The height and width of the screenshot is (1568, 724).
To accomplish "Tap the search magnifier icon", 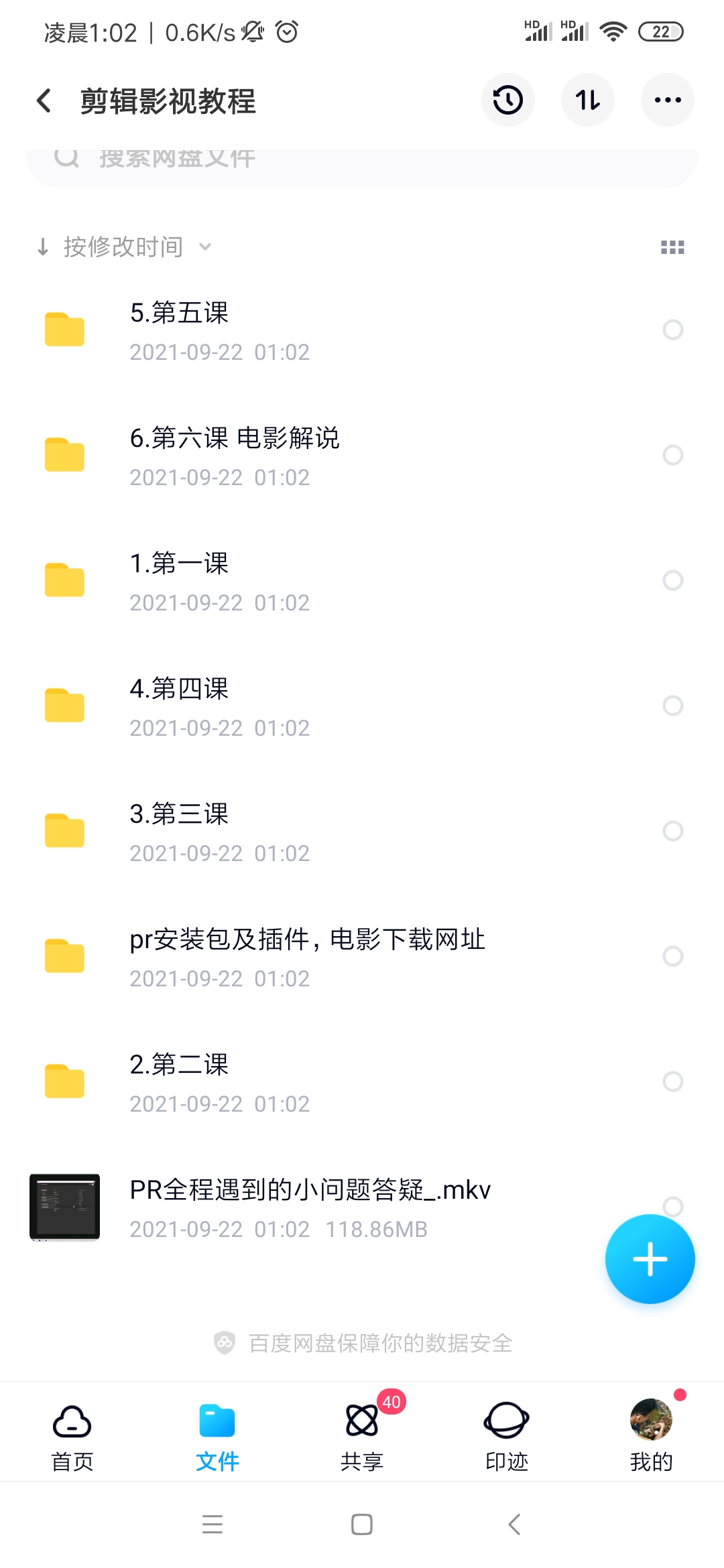I will 65,157.
